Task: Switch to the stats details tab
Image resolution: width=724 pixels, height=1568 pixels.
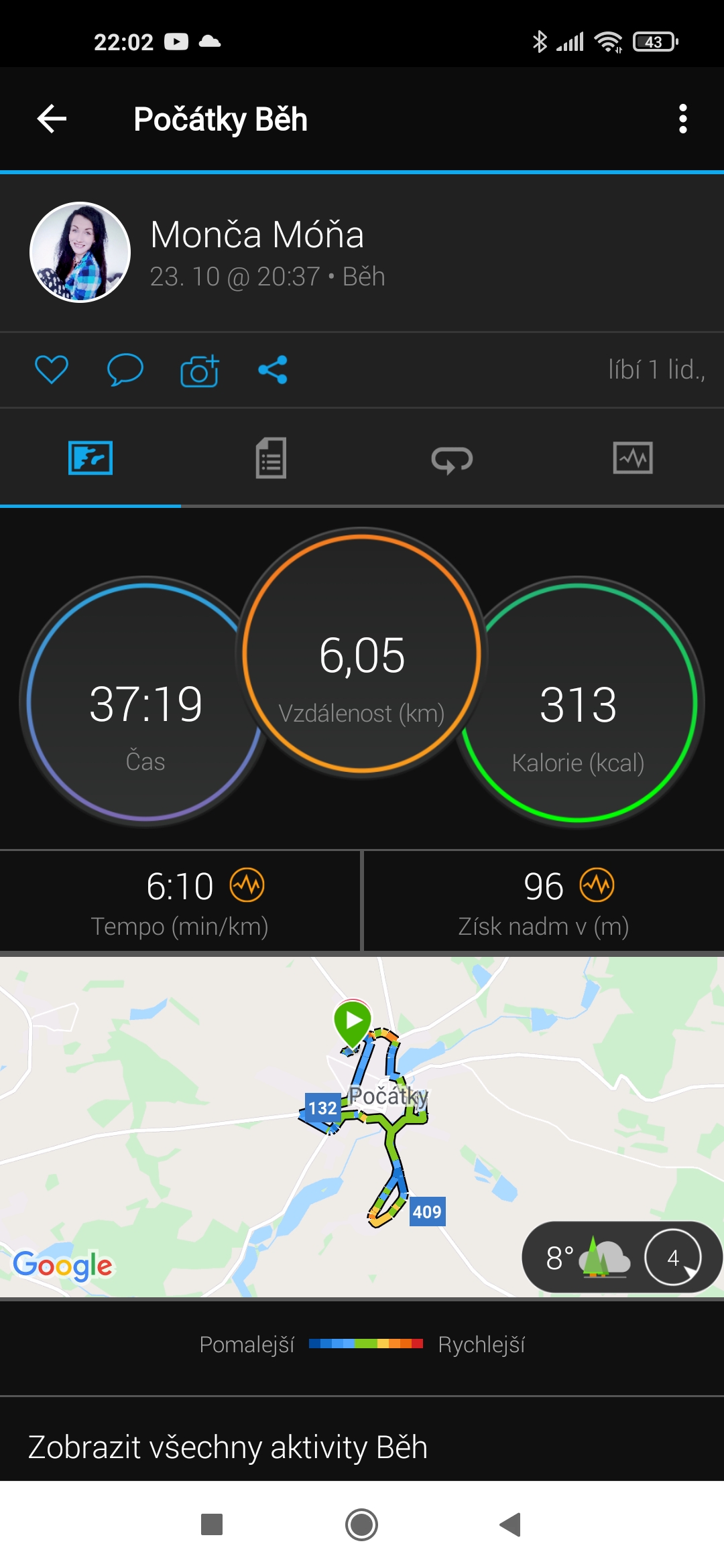Action: pos(271,458)
